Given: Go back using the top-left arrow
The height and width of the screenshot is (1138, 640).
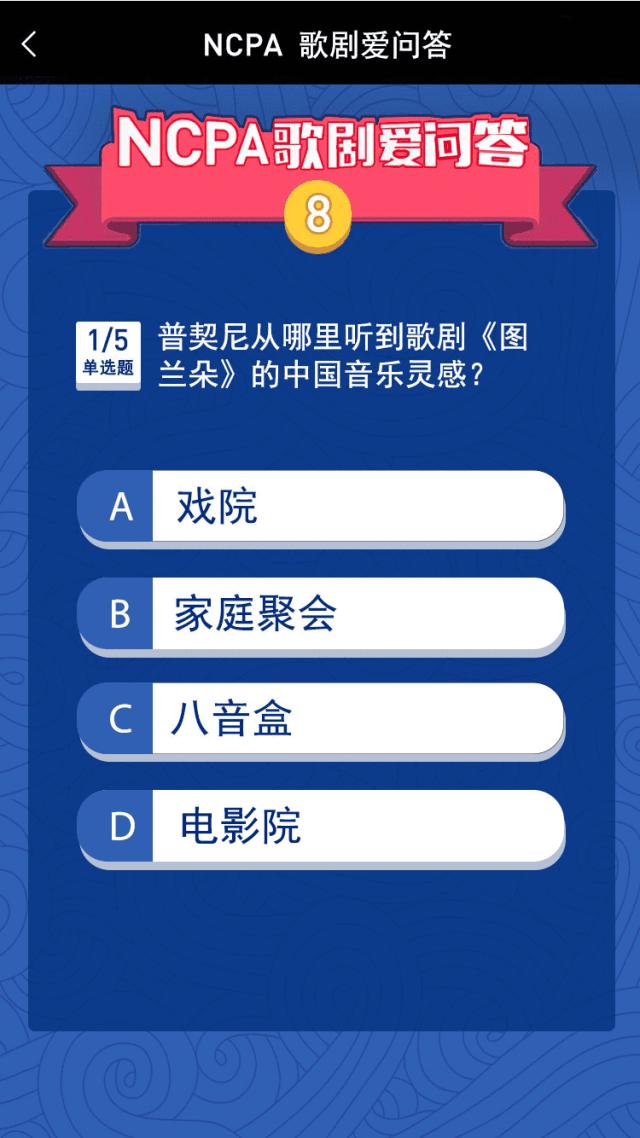Looking at the screenshot, I should [x=28, y=44].
